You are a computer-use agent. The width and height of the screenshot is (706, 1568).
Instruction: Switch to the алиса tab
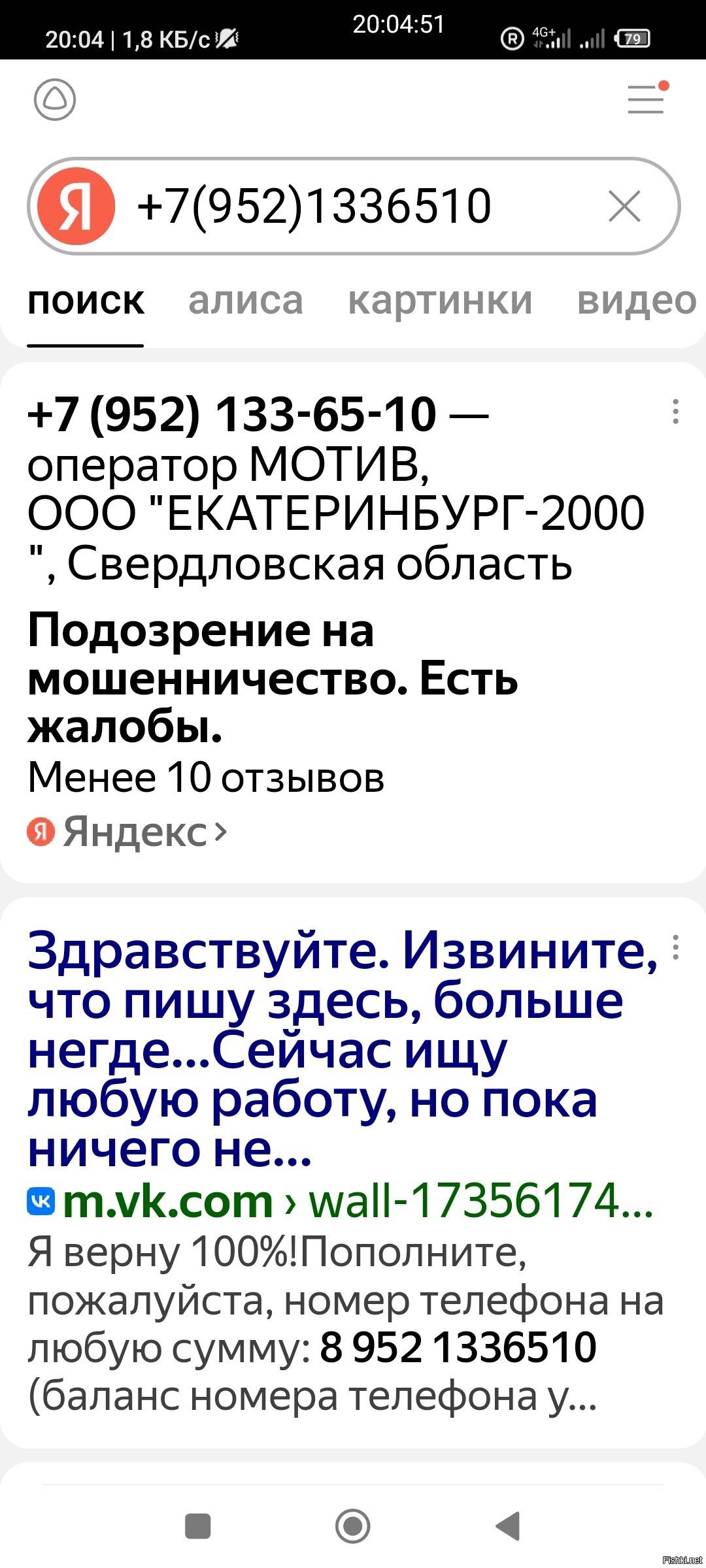coord(246,302)
